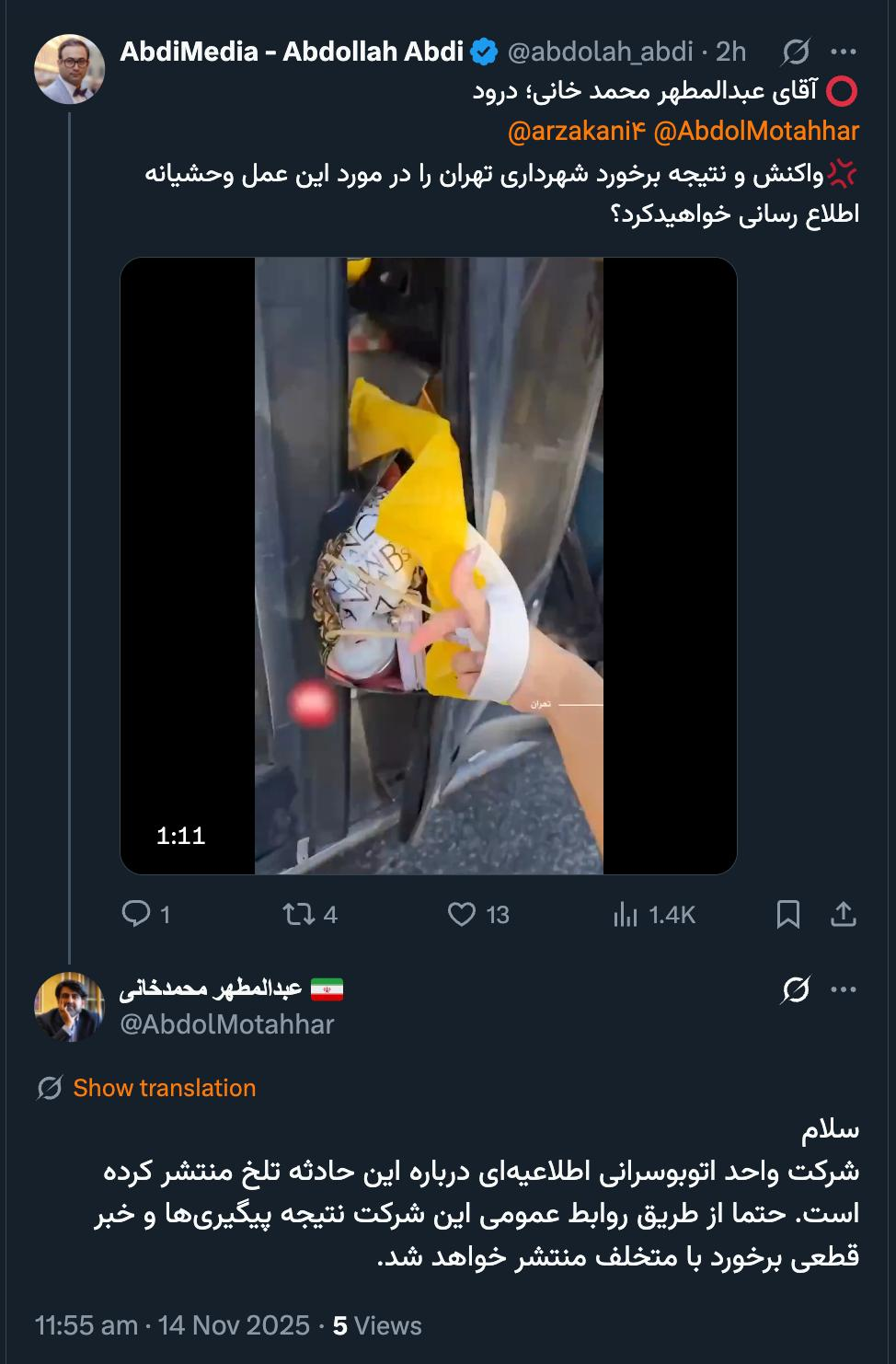The width and height of the screenshot is (896, 1364).
Task: Show translation of the reply
Action: coord(164,1088)
